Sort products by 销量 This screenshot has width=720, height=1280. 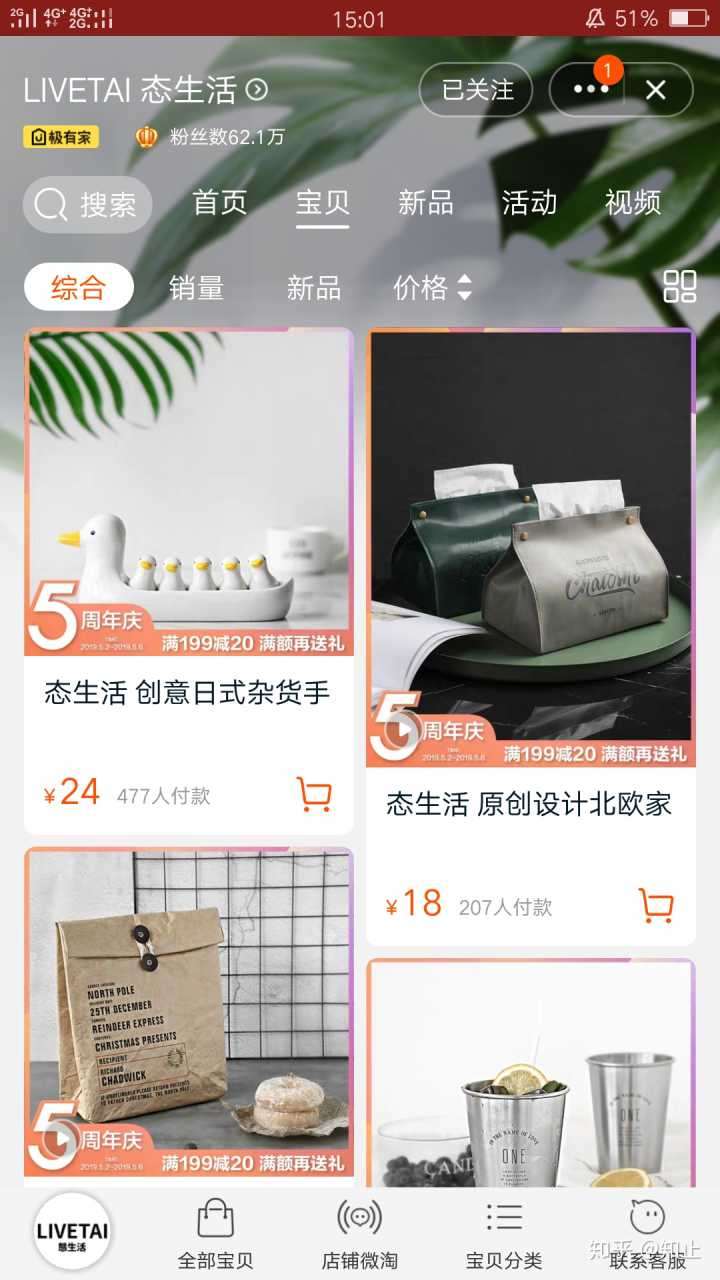[x=196, y=288]
